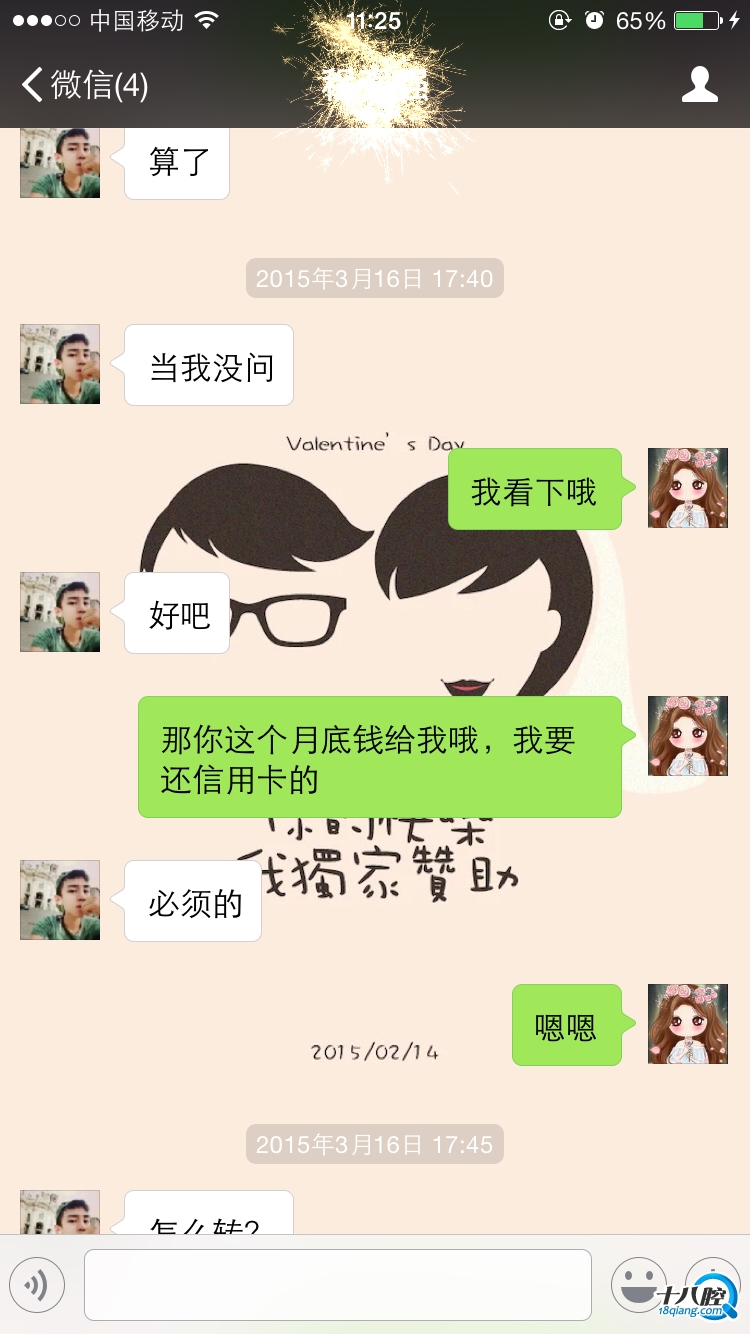Select the green credit card message bubble
The width and height of the screenshot is (750, 1334).
(380, 756)
